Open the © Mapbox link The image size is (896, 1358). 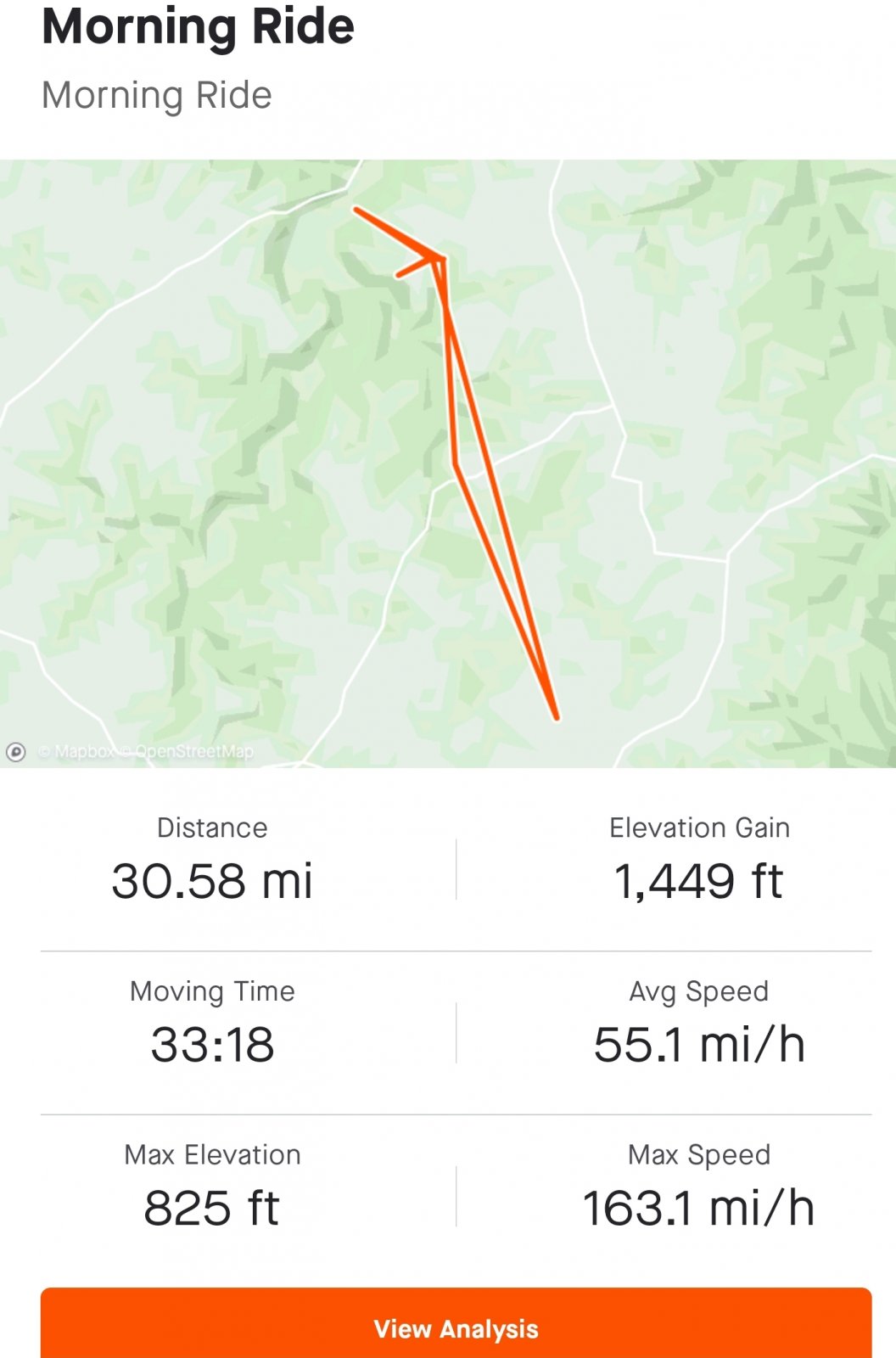click(81, 750)
